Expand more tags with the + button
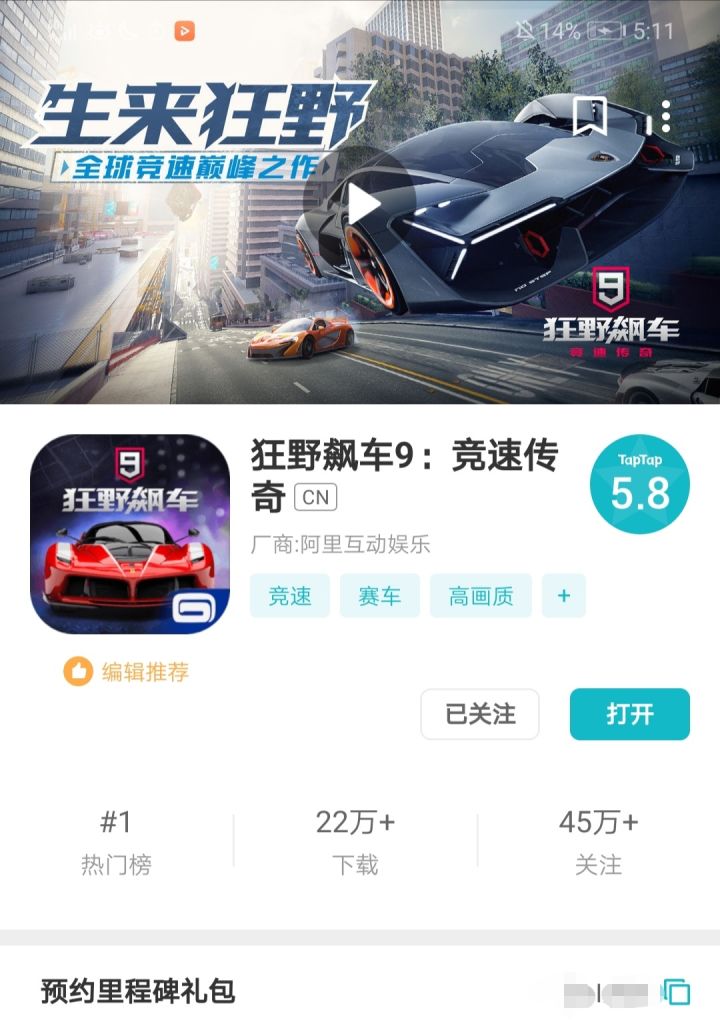The image size is (720, 1032). [563, 596]
